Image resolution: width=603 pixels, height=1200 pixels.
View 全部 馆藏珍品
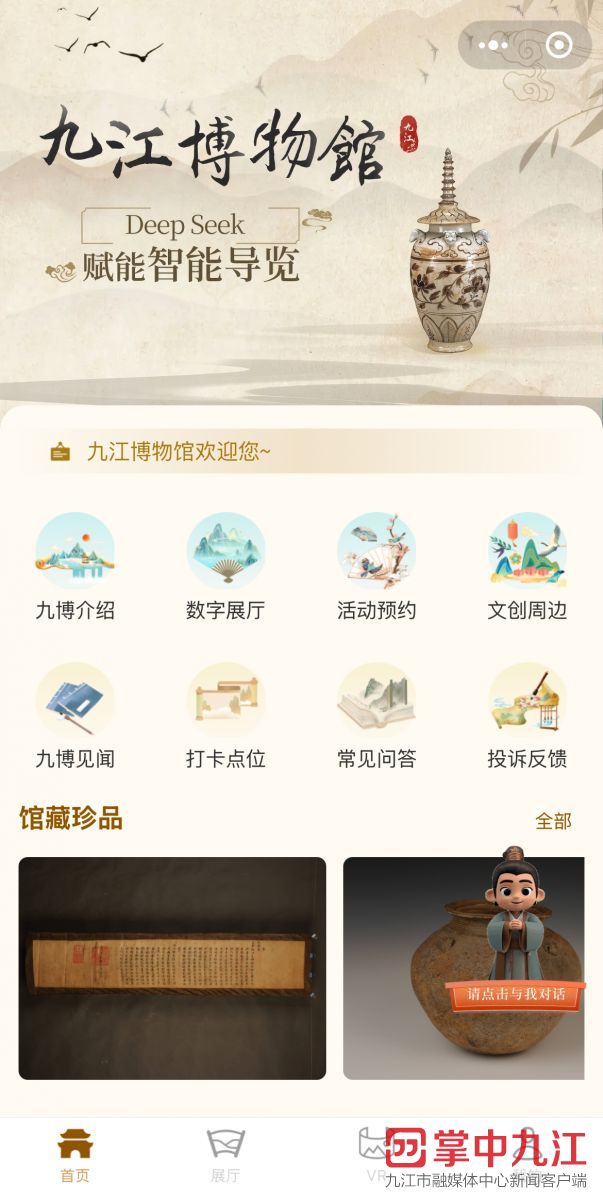[x=553, y=821]
